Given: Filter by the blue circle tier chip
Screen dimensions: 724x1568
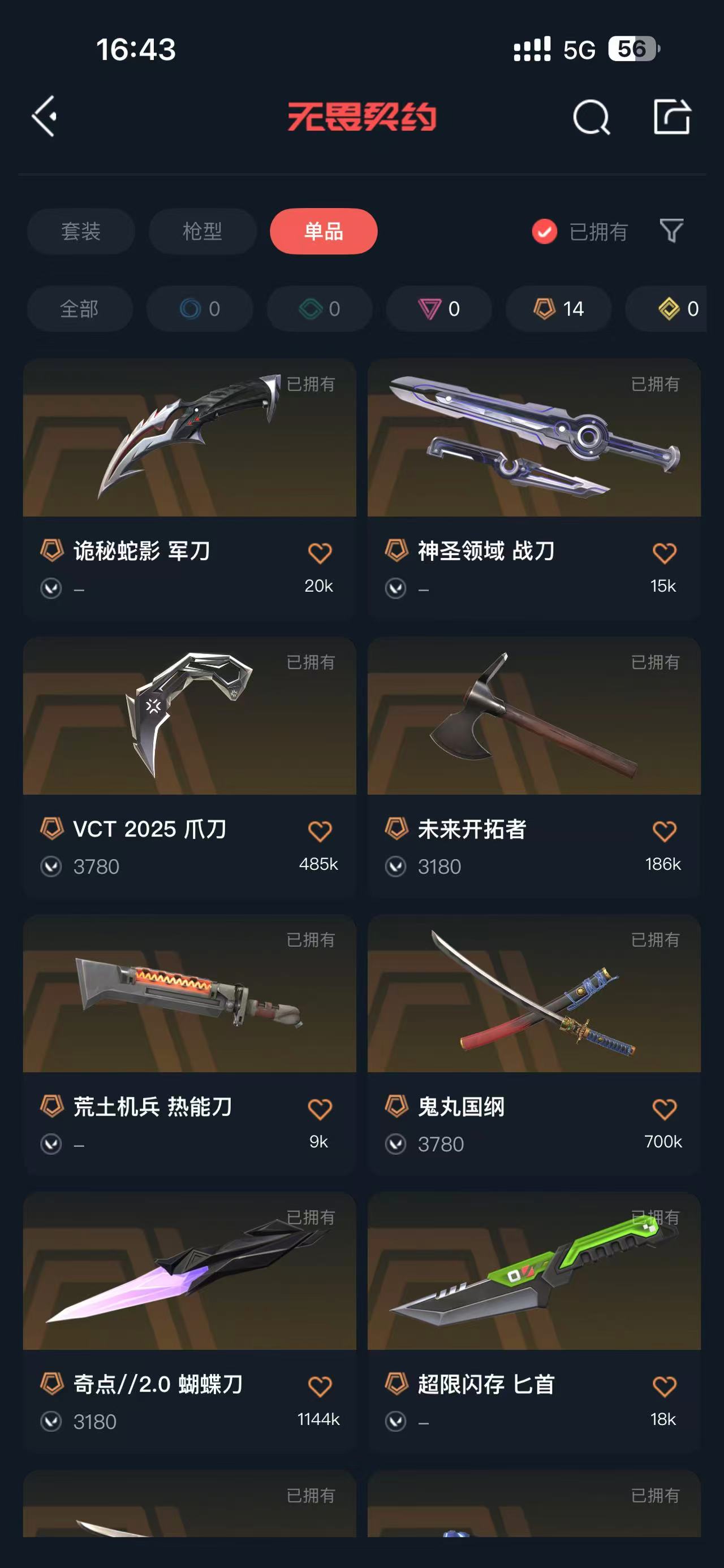Looking at the screenshot, I should (199, 309).
